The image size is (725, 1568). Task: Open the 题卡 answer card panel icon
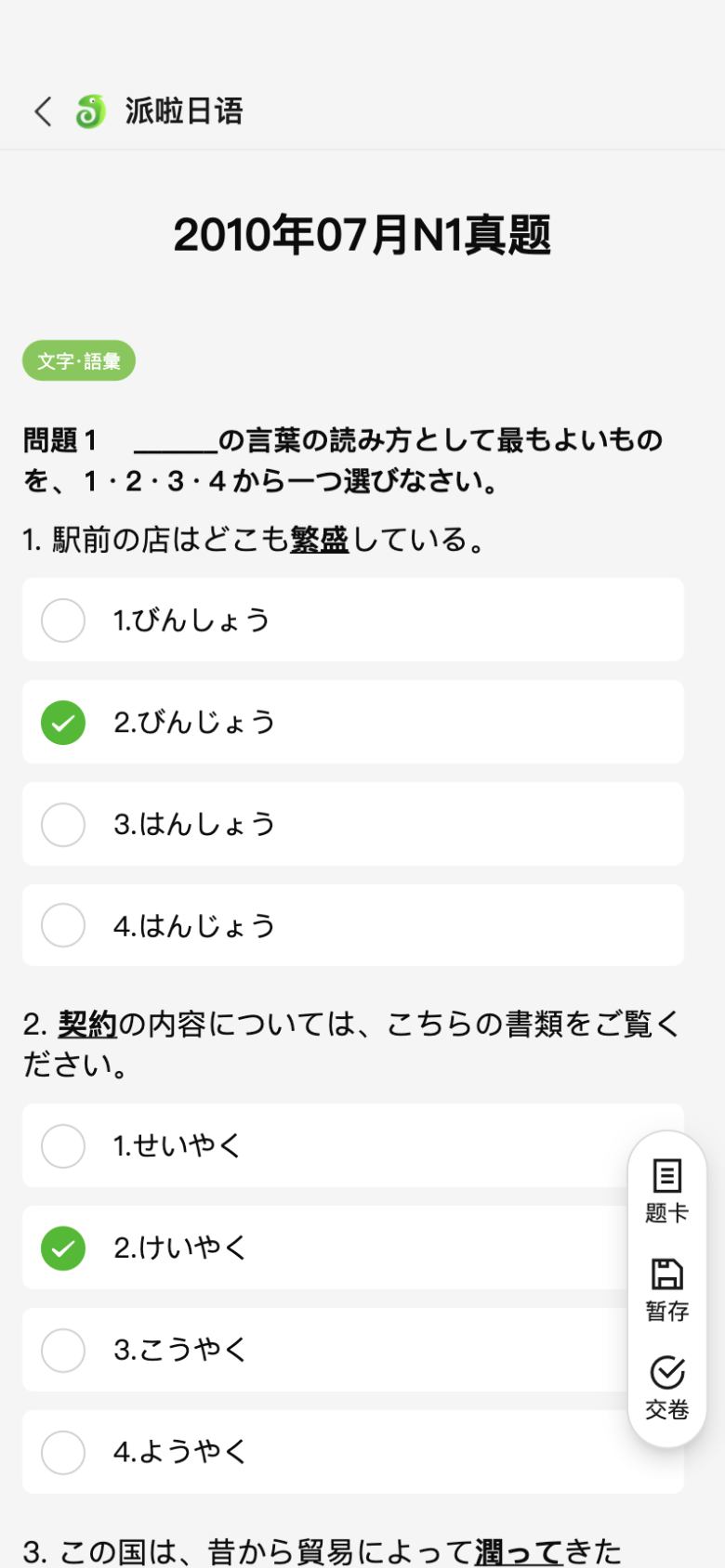666,1178
